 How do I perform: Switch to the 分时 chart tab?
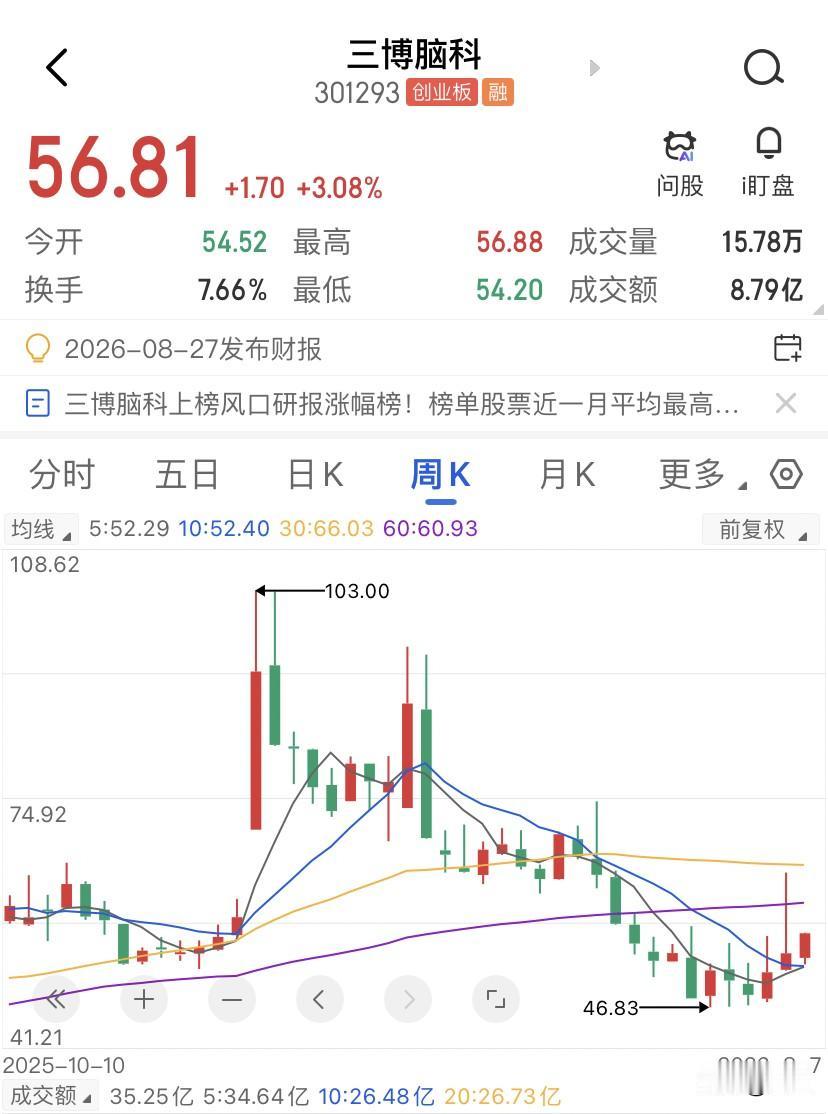click(x=62, y=475)
